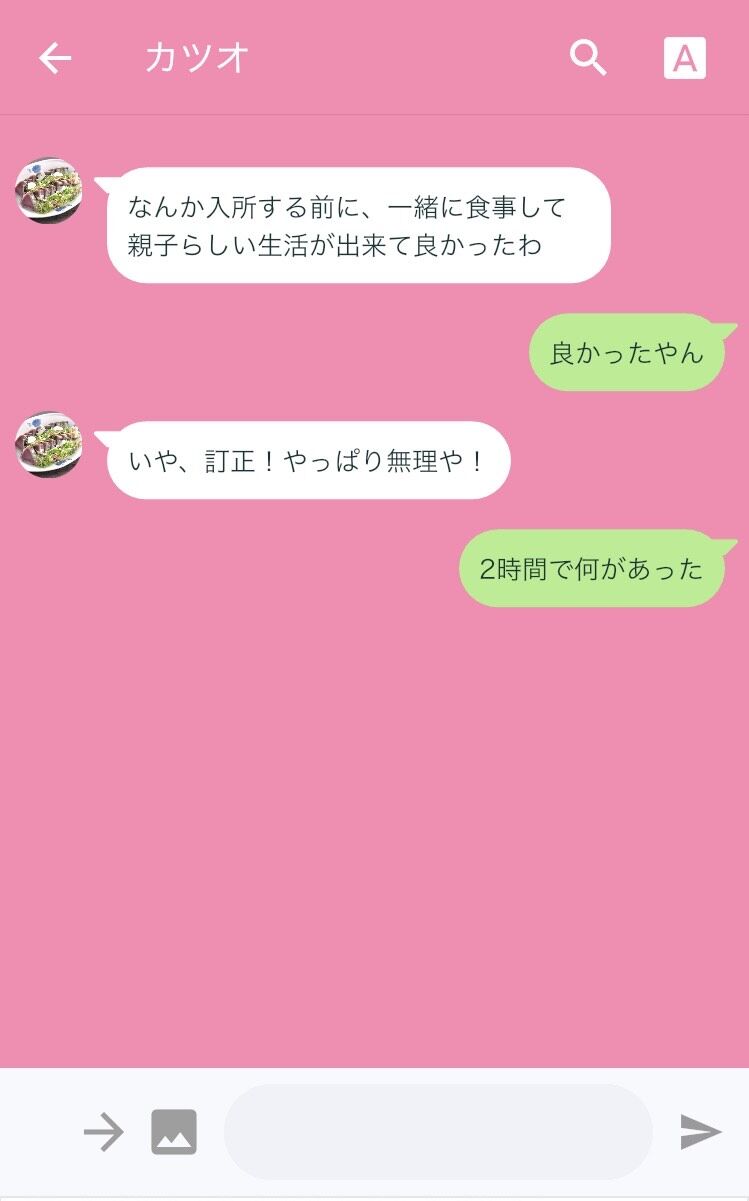The height and width of the screenshot is (1201, 749).
Task: Tap the right arrow icon beside image button
Action: (103, 1132)
